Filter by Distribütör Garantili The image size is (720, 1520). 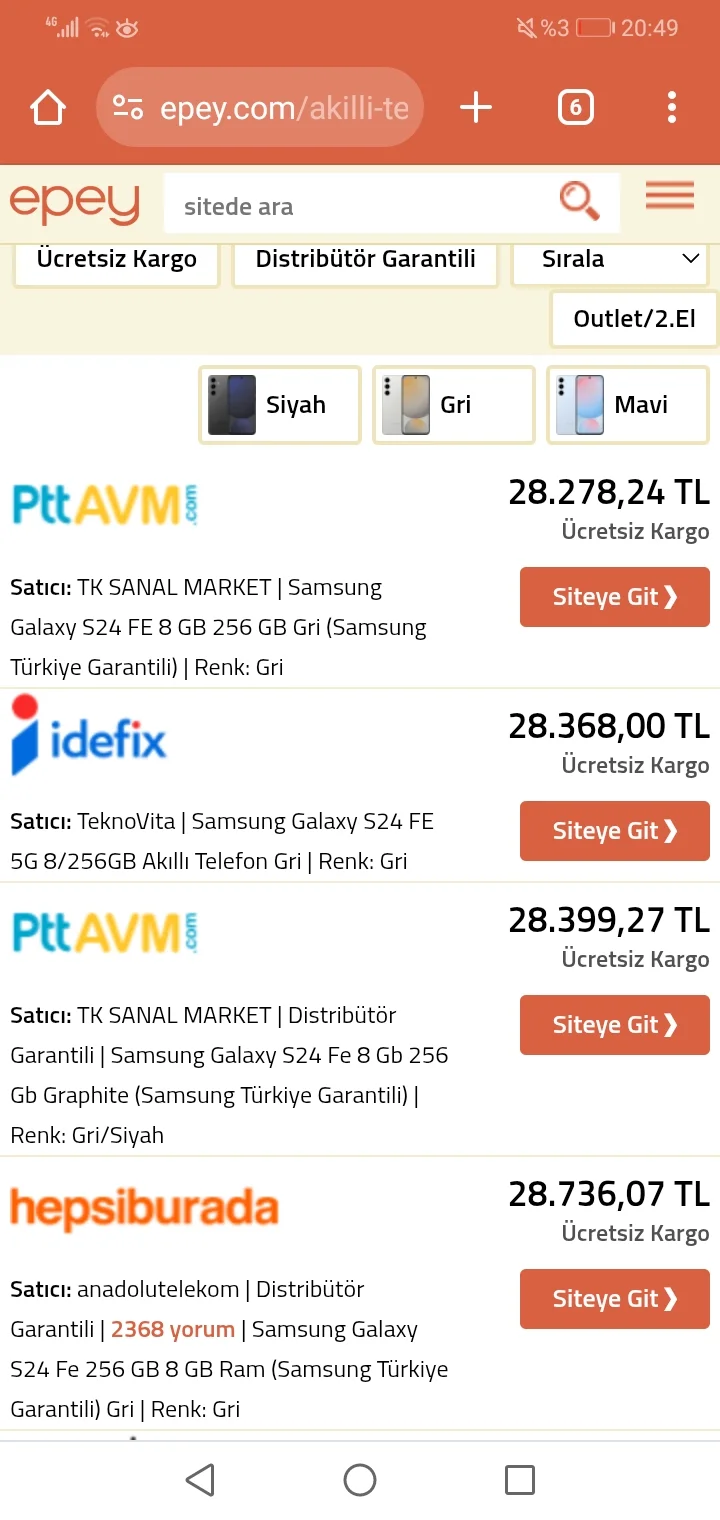click(365, 260)
